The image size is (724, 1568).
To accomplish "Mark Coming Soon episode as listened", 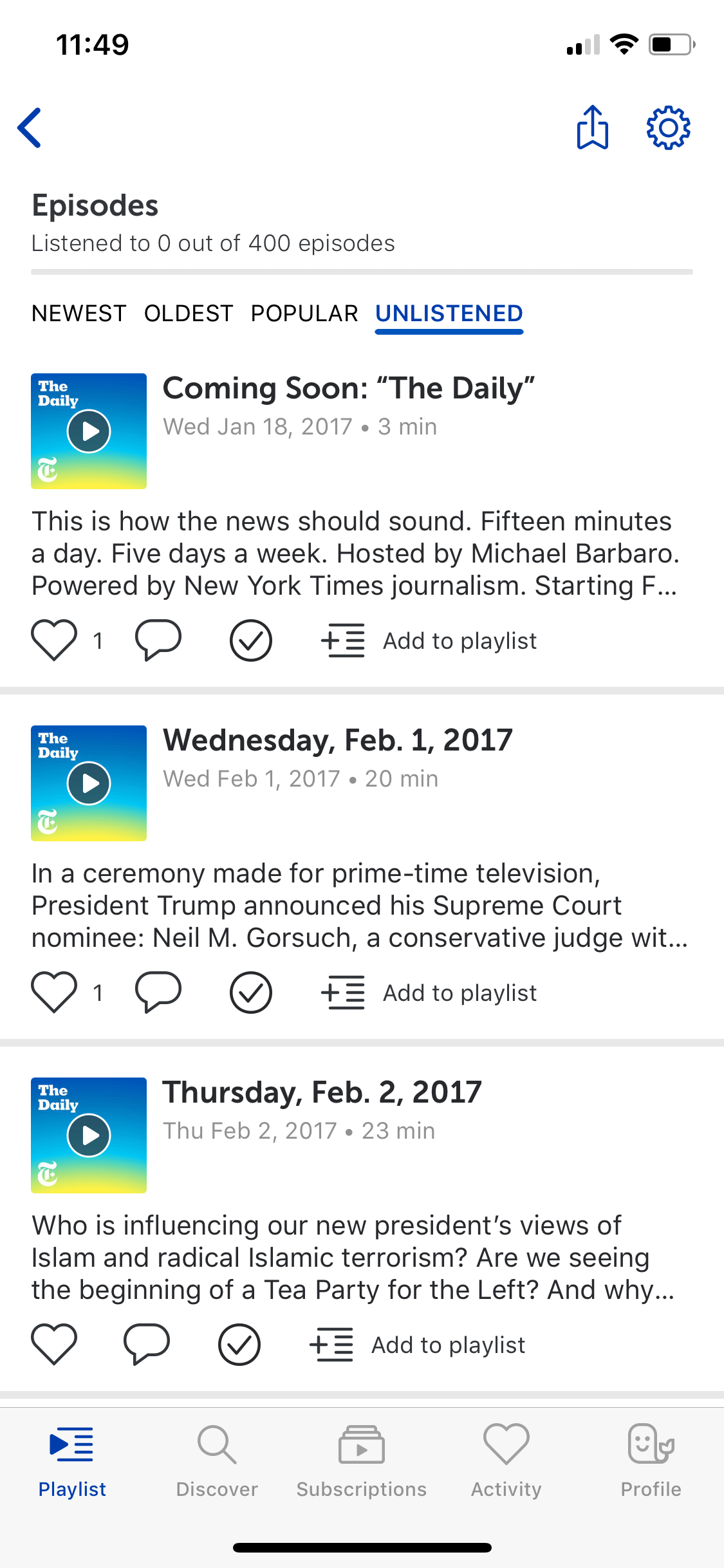I will click(x=251, y=640).
